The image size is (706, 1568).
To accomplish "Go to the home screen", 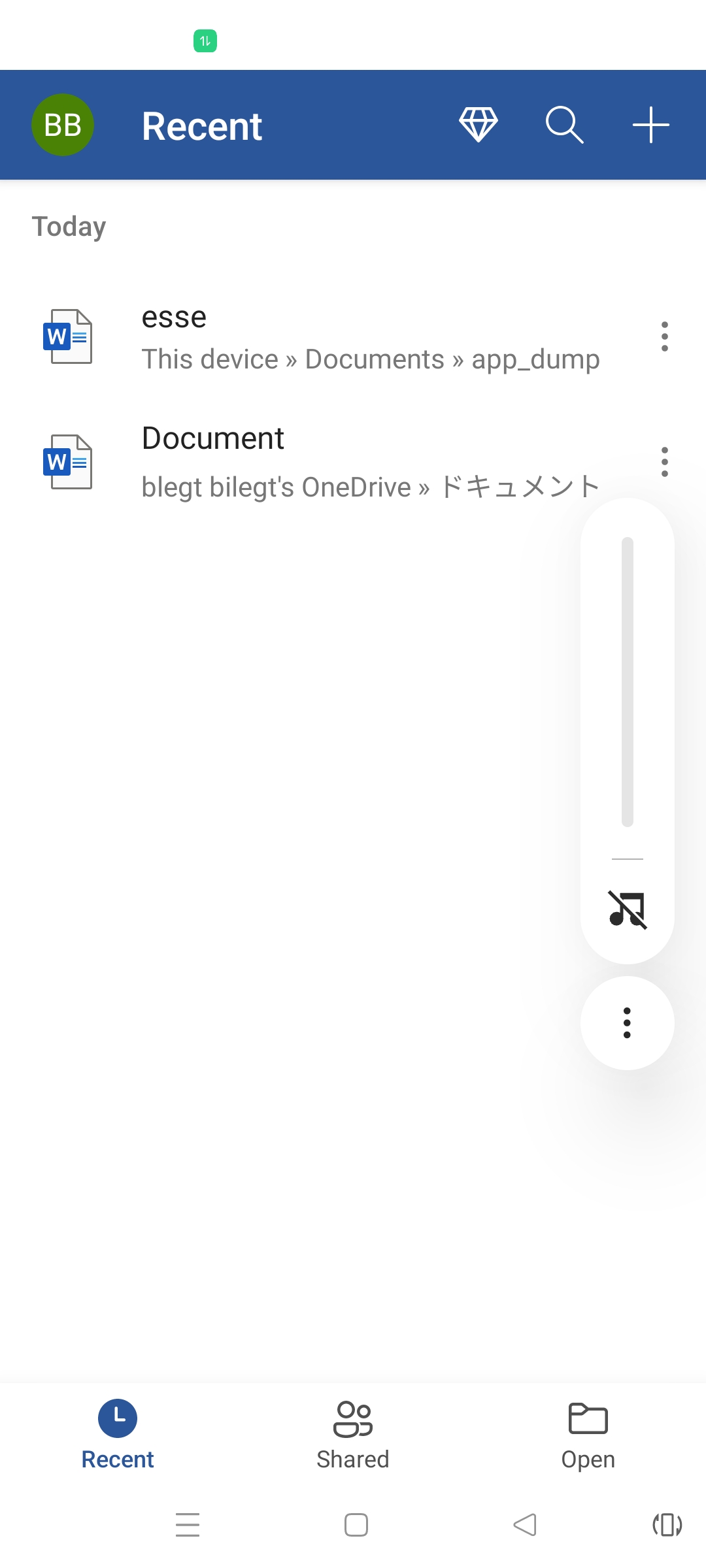I will click(356, 1525).
